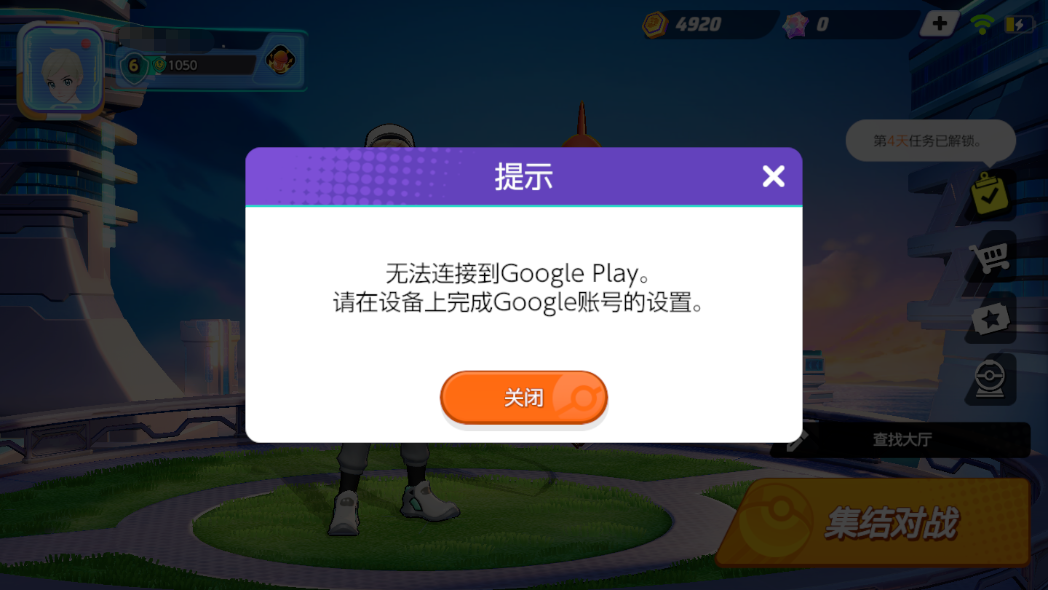Close the 提示 dialog with the X
Viewport: 1048px width, 590px height.
click(x=773, y=177)
